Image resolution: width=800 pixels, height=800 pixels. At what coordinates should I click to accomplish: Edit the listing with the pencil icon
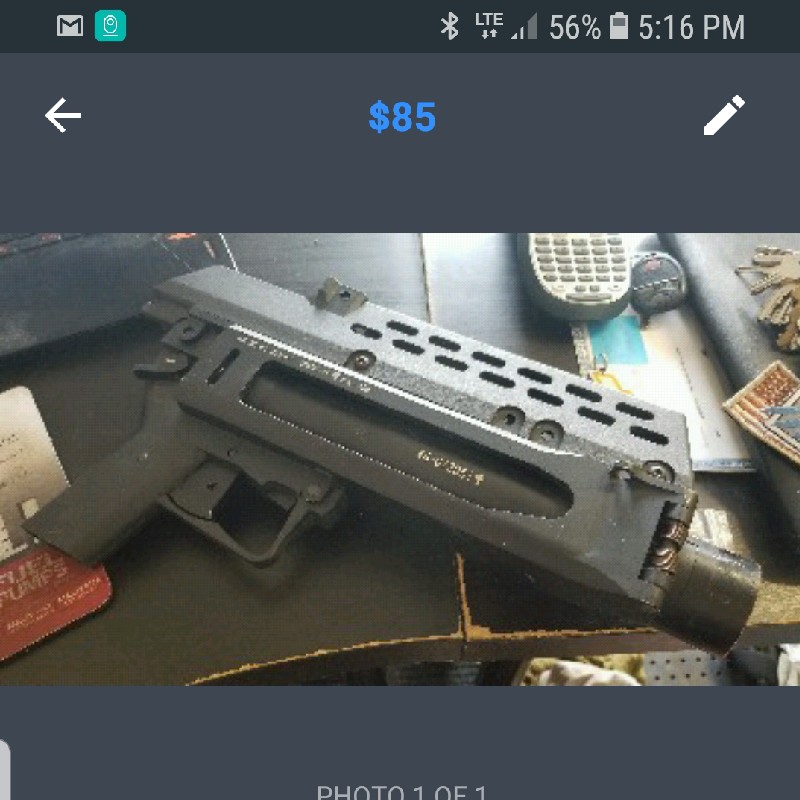coord(725,116)
